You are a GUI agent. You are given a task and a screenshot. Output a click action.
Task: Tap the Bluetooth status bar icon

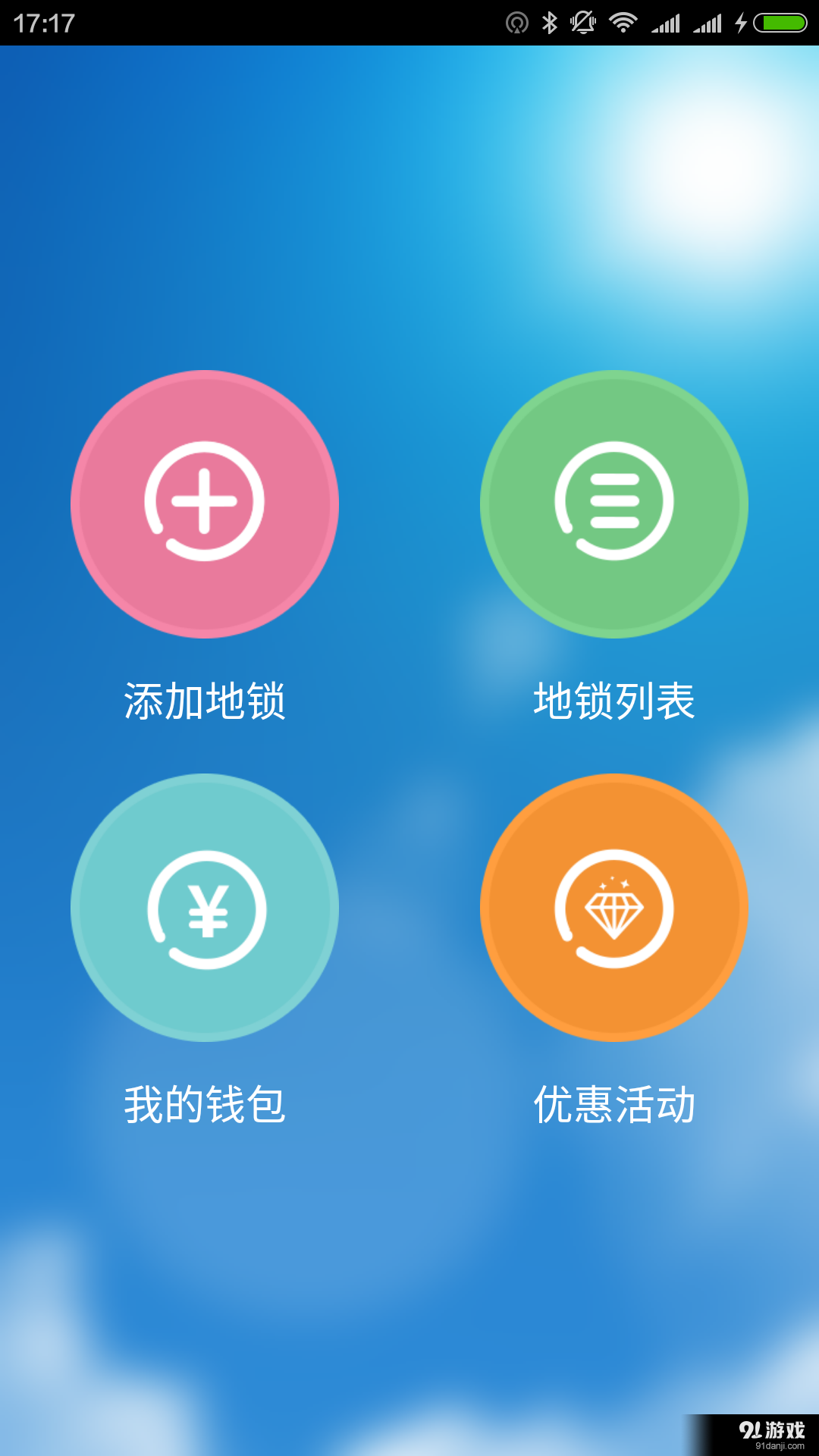(x=549, y=23)
